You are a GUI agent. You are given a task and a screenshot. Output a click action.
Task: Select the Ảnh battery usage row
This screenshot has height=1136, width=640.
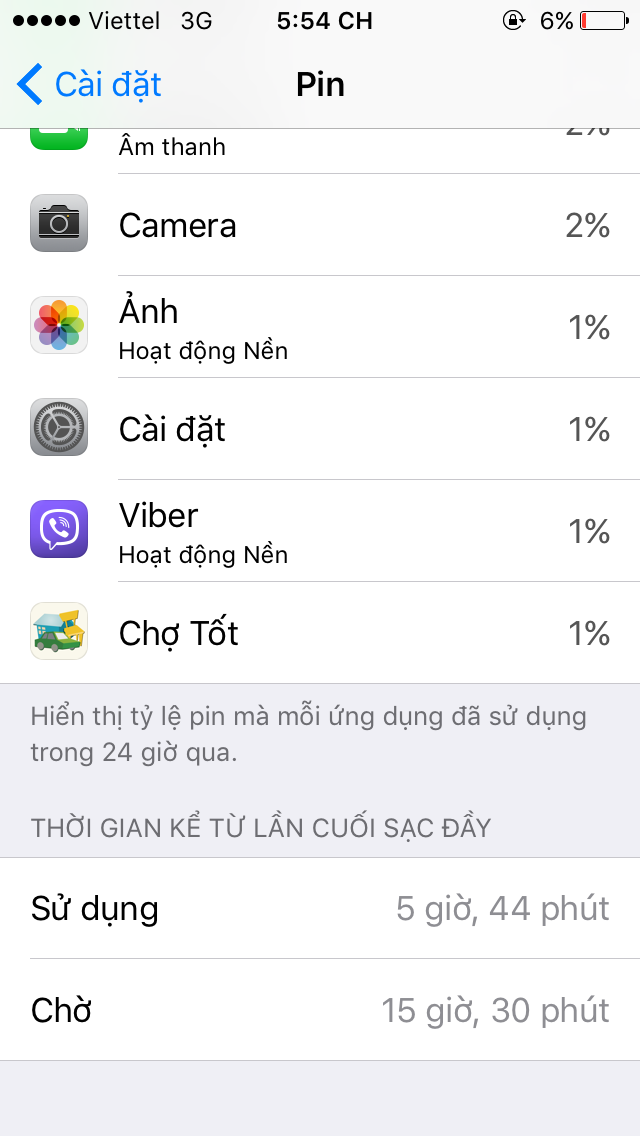[320, 327]
